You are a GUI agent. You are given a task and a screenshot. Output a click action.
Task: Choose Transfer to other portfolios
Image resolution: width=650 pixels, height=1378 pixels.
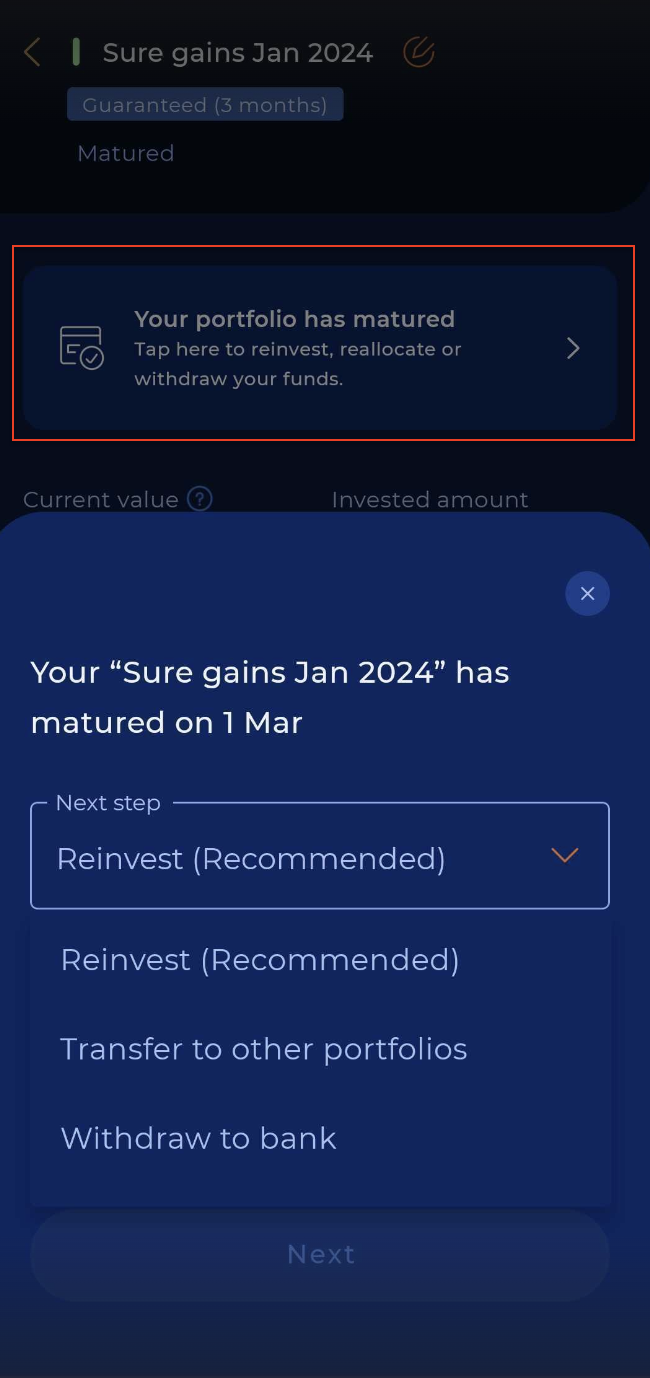264,1049
